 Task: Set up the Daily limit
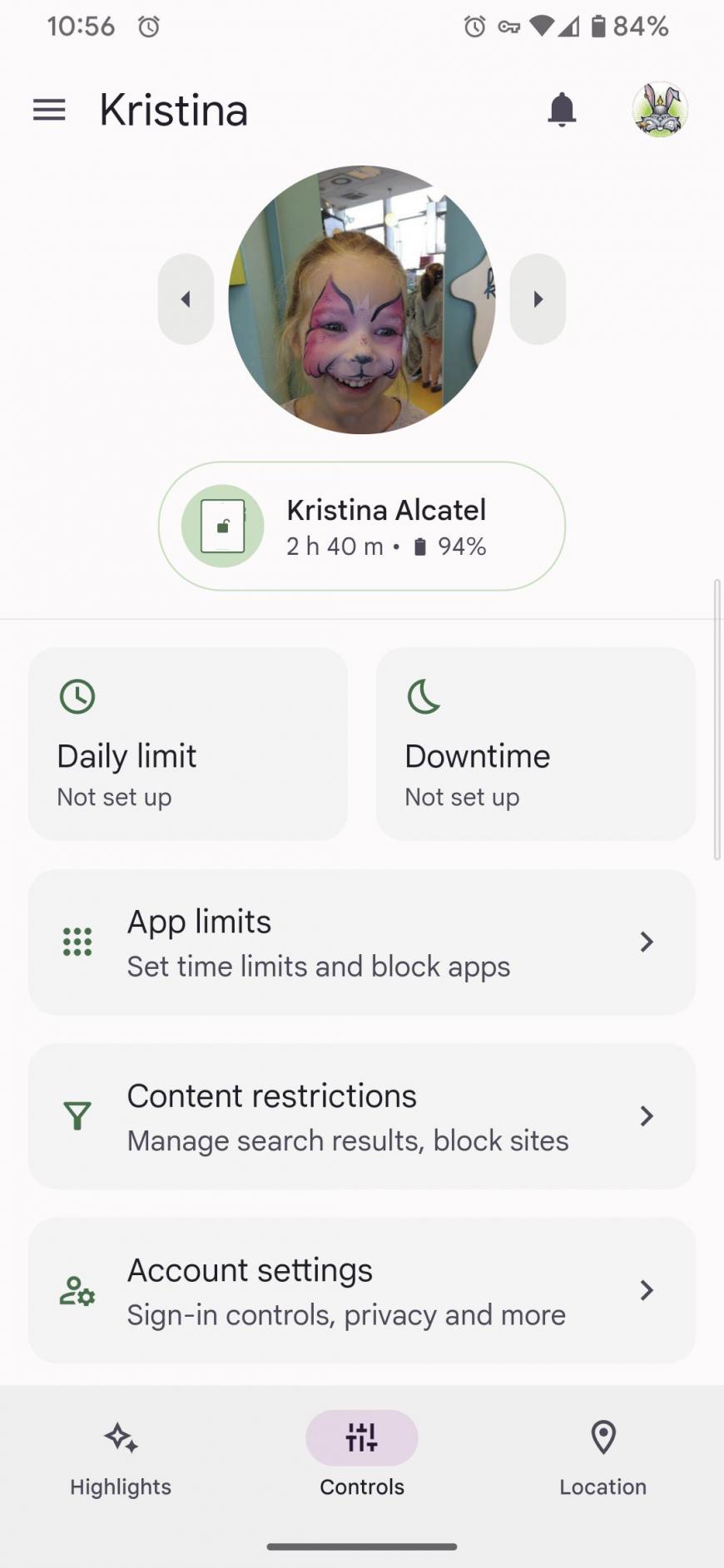[188, 744]
